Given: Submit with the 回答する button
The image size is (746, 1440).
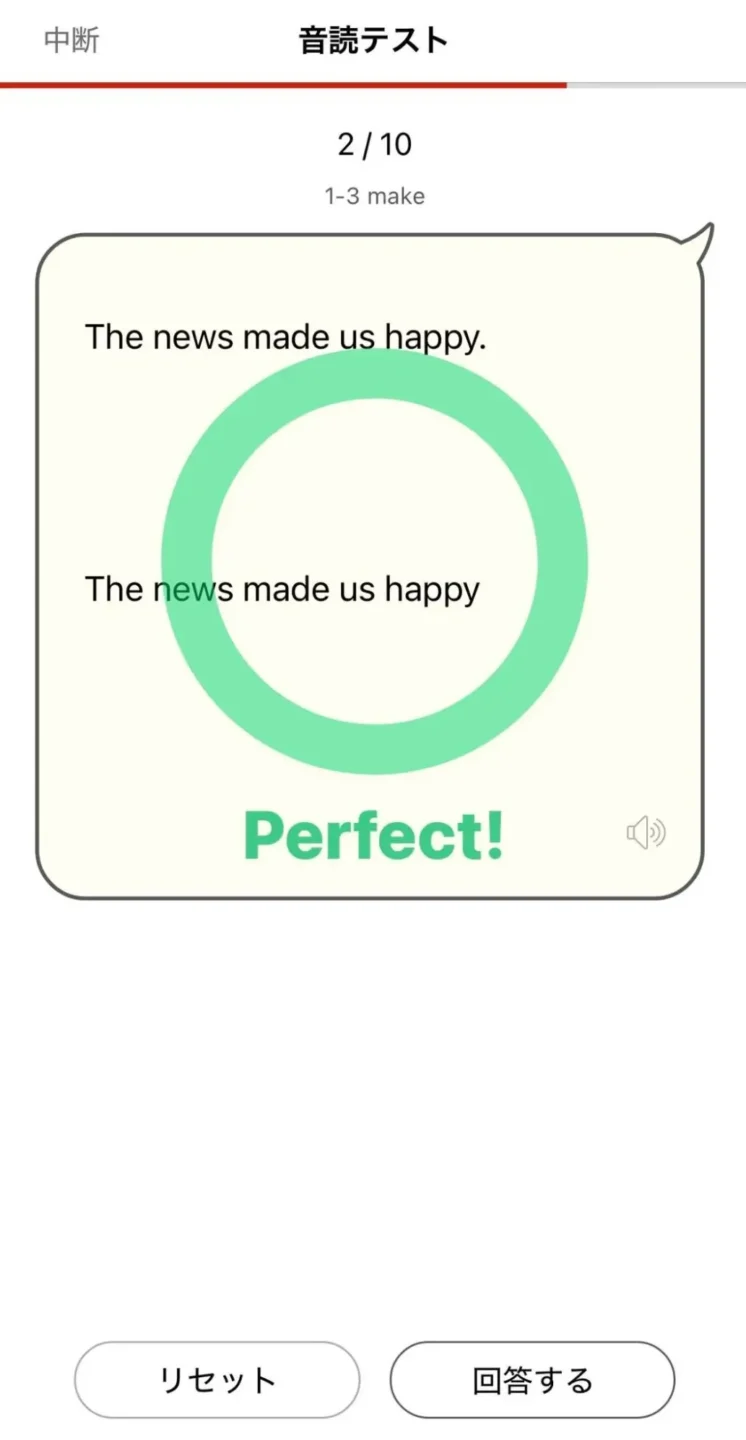Looking at the screenshot, I should point(532,1380).
